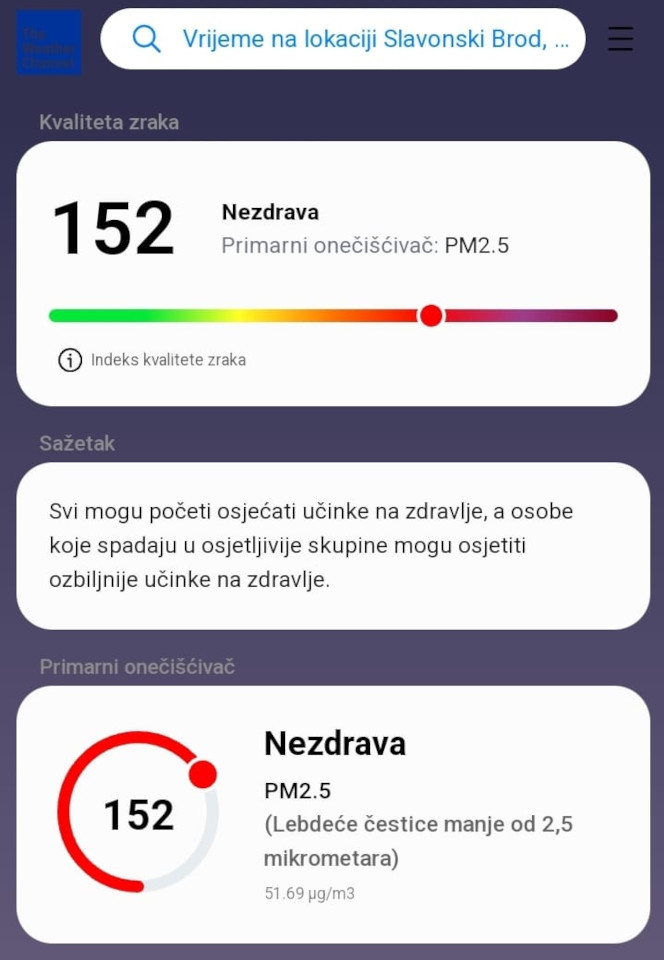The image size is (664, 960).
Task: Tap the Slavonski Brod location search field
Action: coord(360,39)
